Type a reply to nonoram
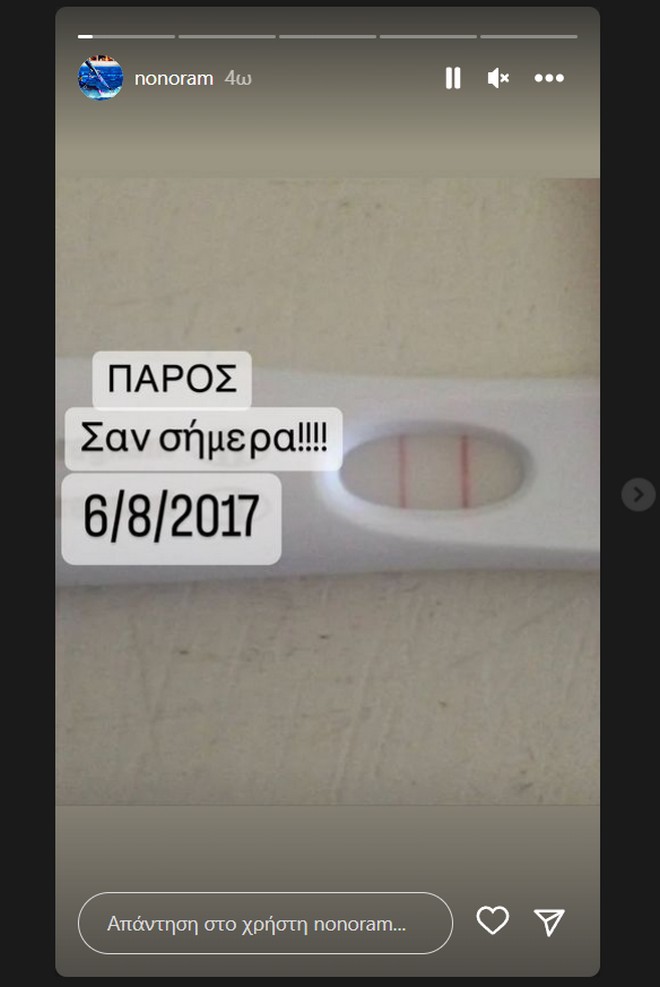The height and width of the screenshot is (987, 660). coord(264,923)
